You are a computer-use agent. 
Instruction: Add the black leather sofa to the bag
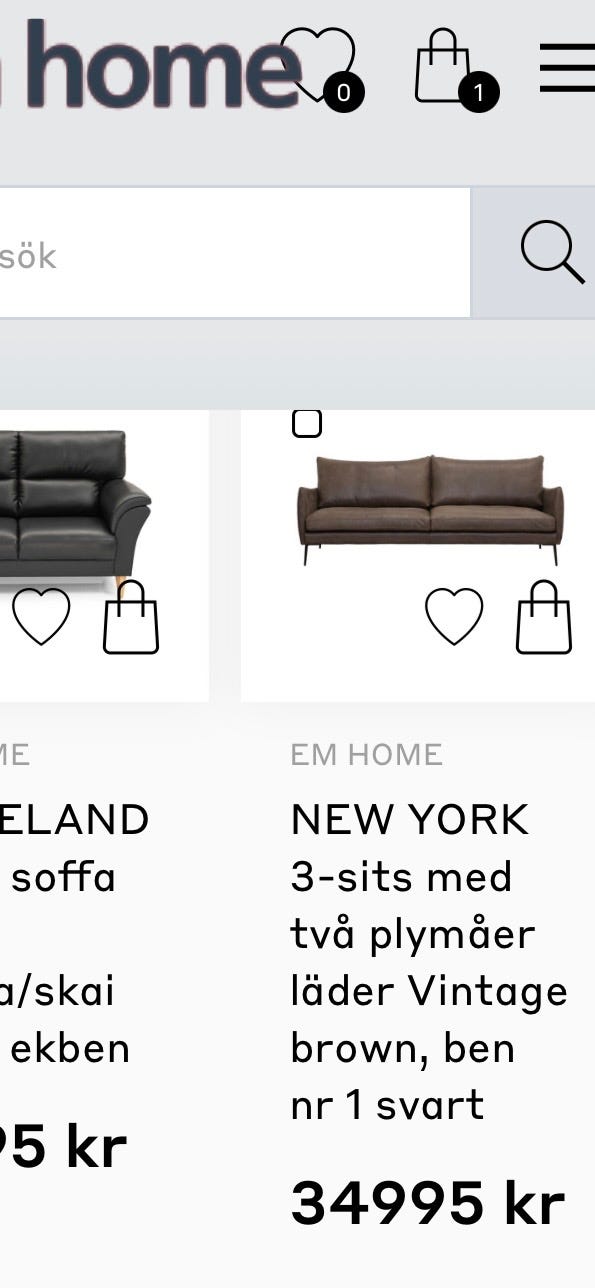click(131, 617)
